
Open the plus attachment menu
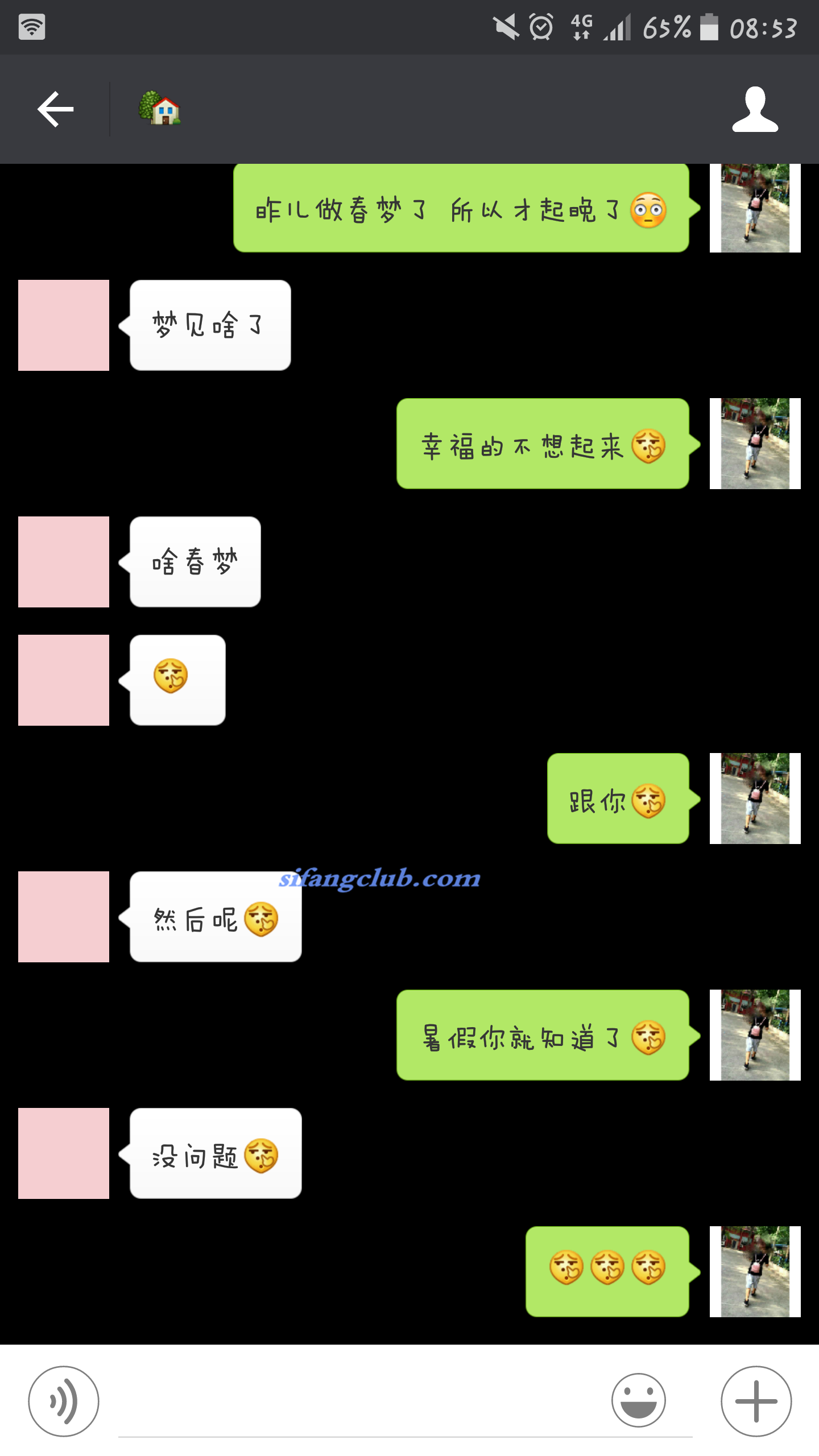(x=756, y=1401)
